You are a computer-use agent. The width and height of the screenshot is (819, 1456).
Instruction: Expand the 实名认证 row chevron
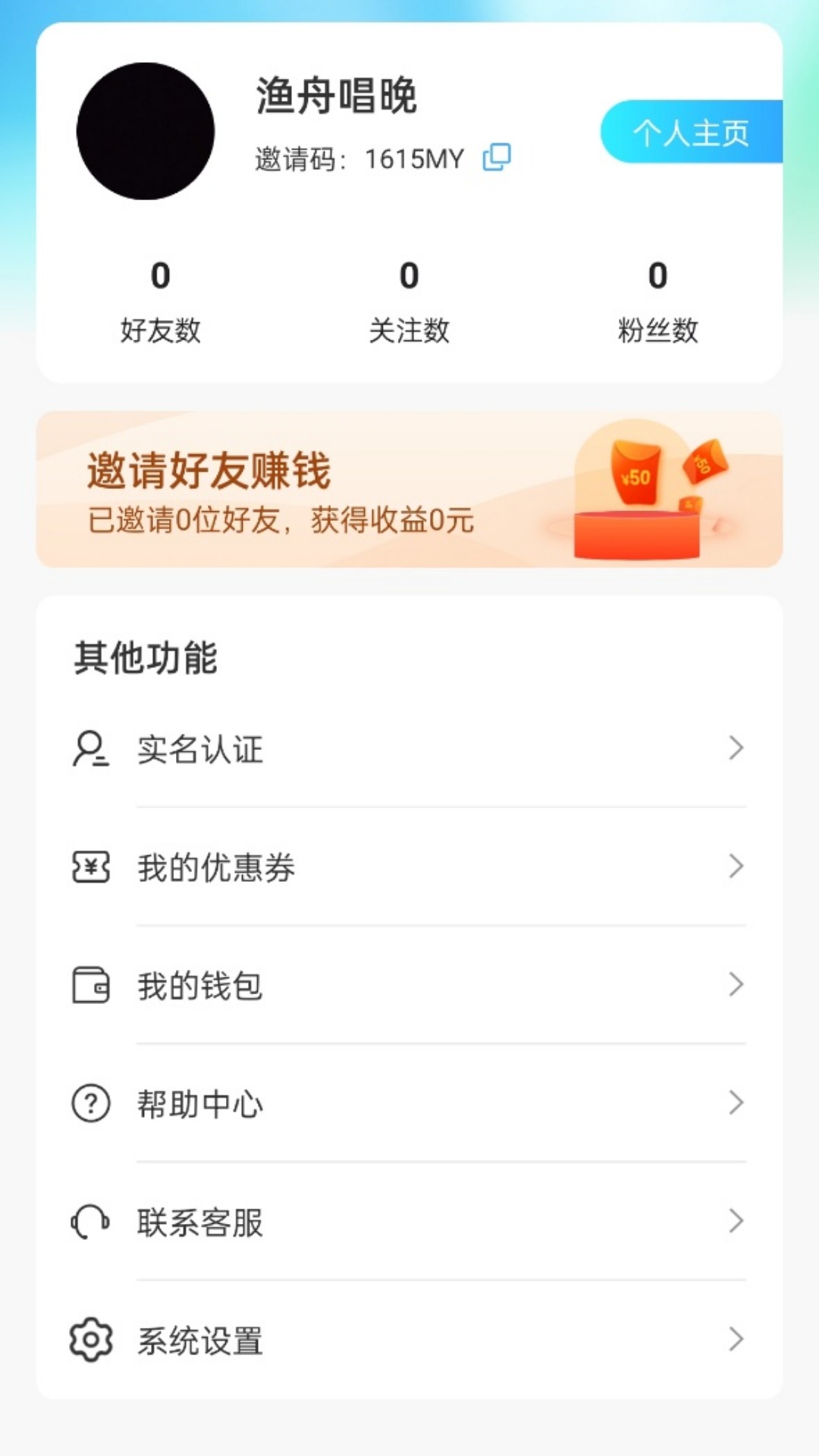pos(736,749)
